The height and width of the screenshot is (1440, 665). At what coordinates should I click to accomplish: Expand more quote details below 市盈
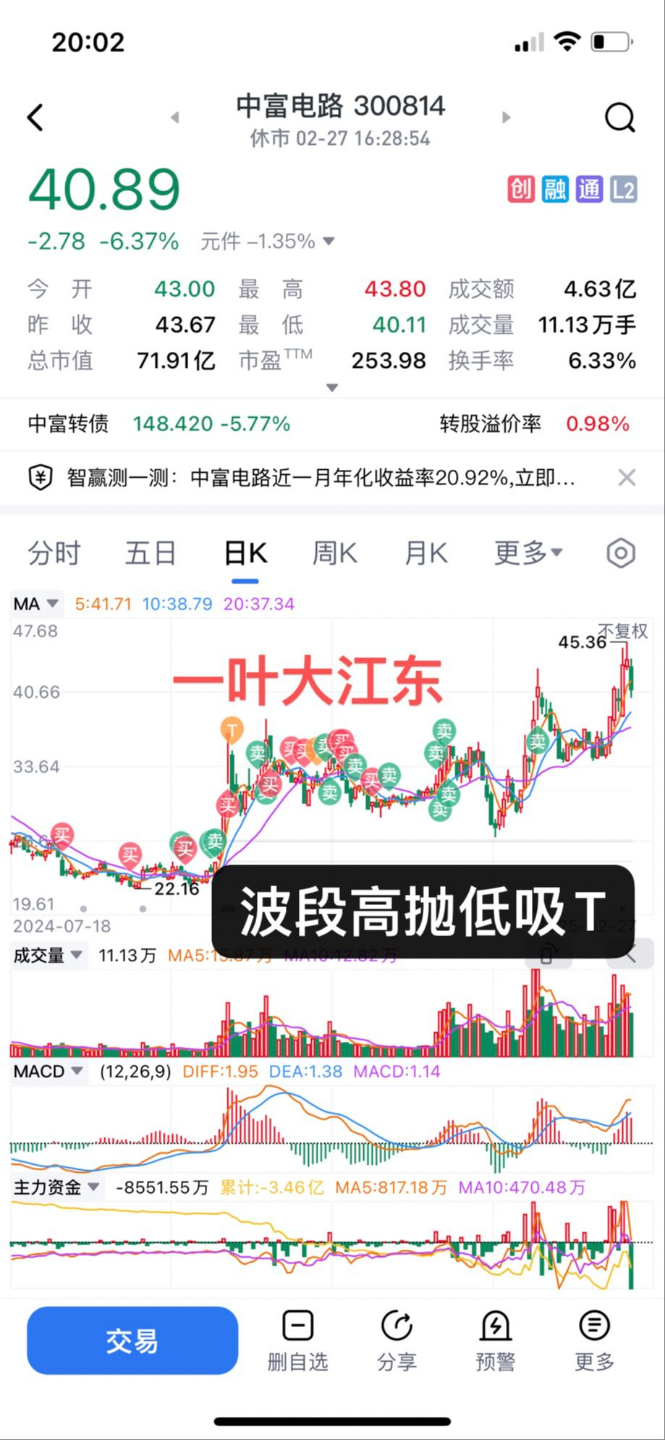[x=332, y=388]
